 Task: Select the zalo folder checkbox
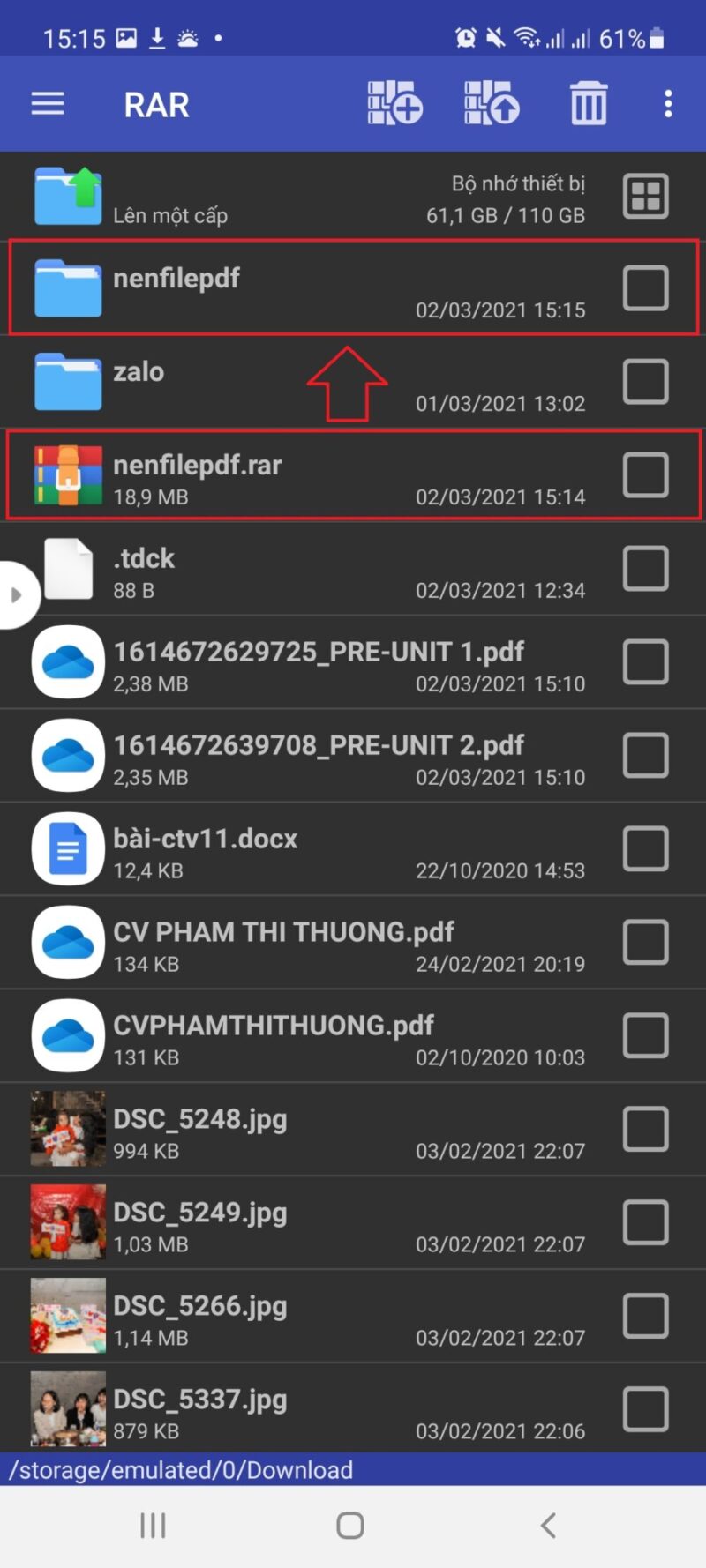pyautogui.click(x=645, y=381)
